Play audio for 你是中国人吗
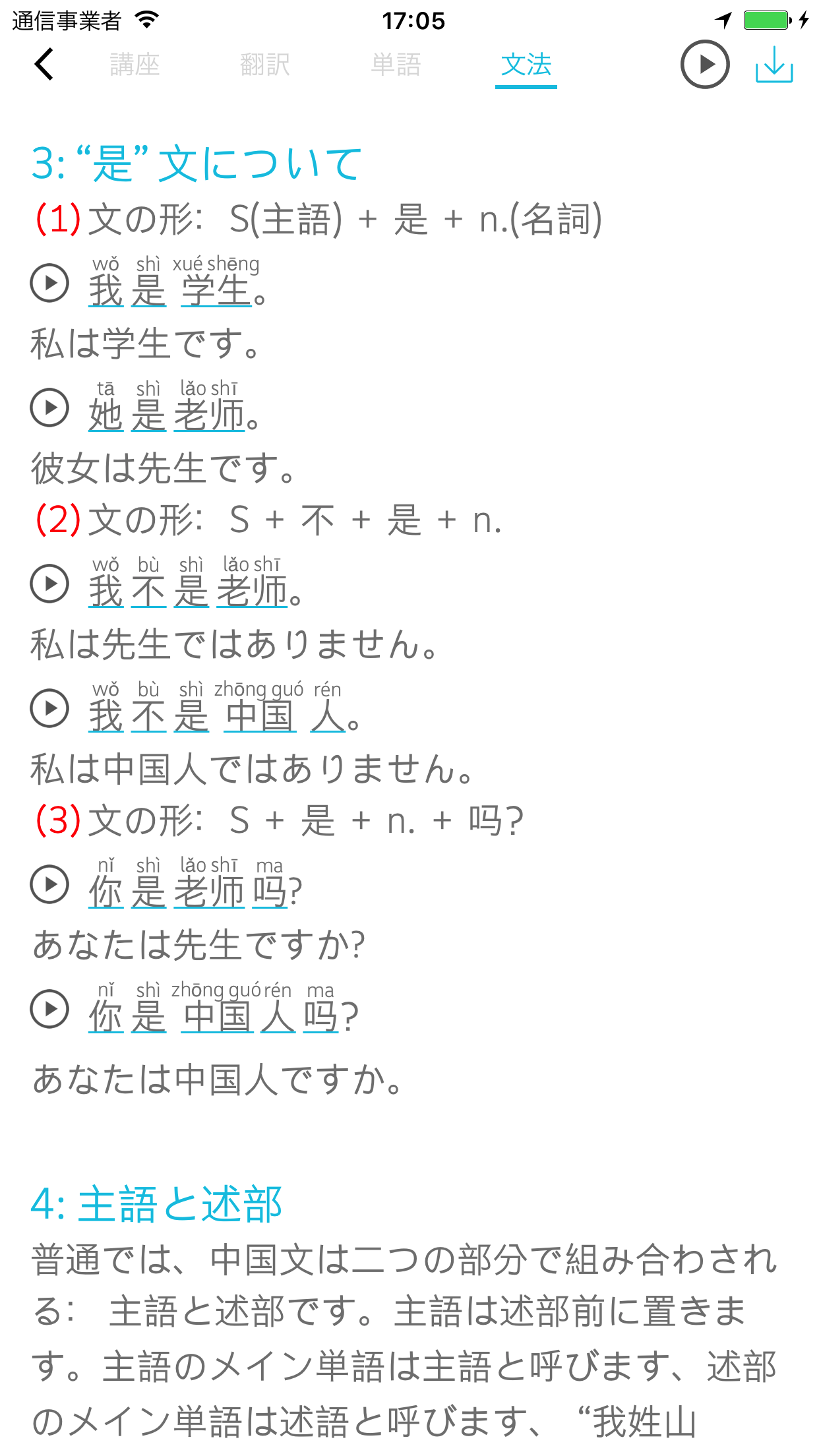Viewport: 819px width, 1456px height. pos(49,1009)
